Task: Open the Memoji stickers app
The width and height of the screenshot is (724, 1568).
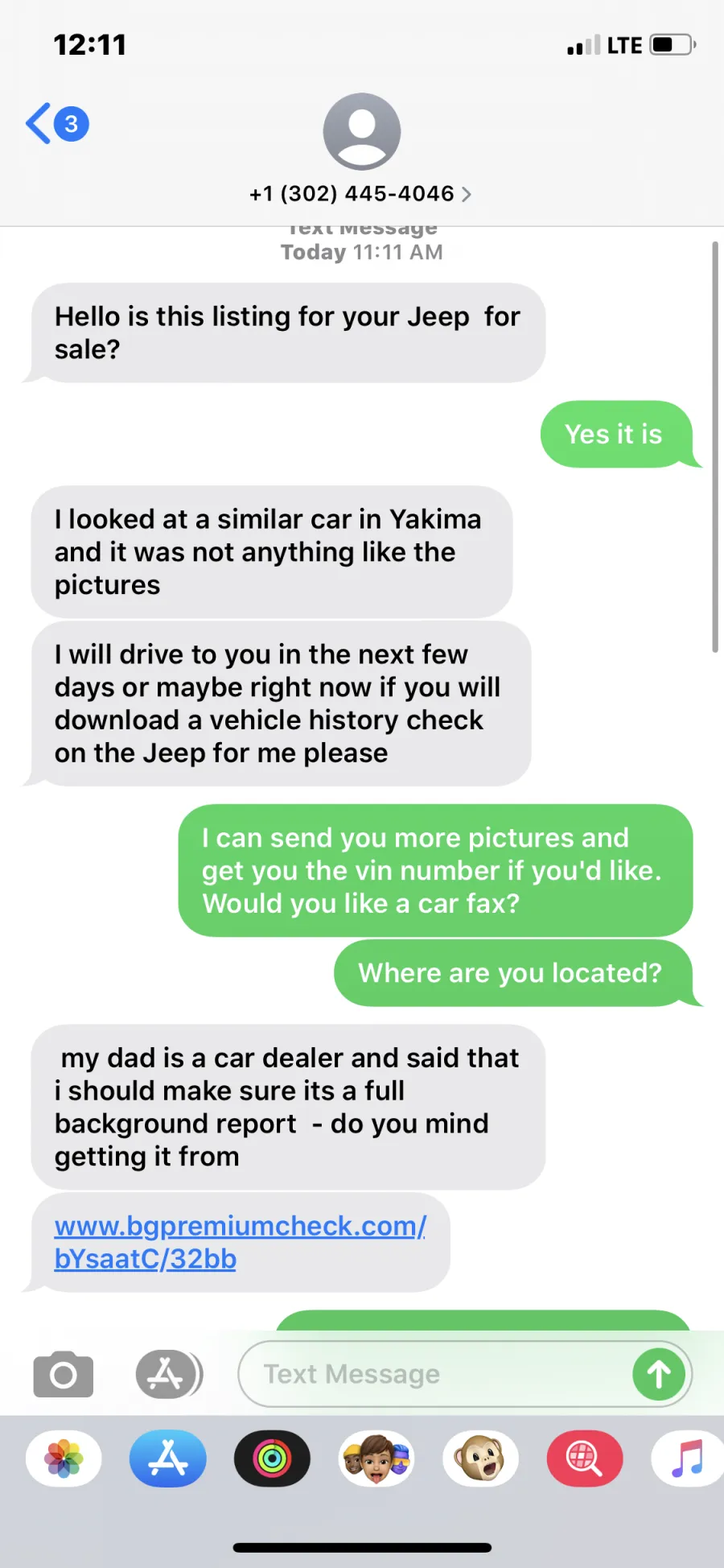Action: [376, 1459]
